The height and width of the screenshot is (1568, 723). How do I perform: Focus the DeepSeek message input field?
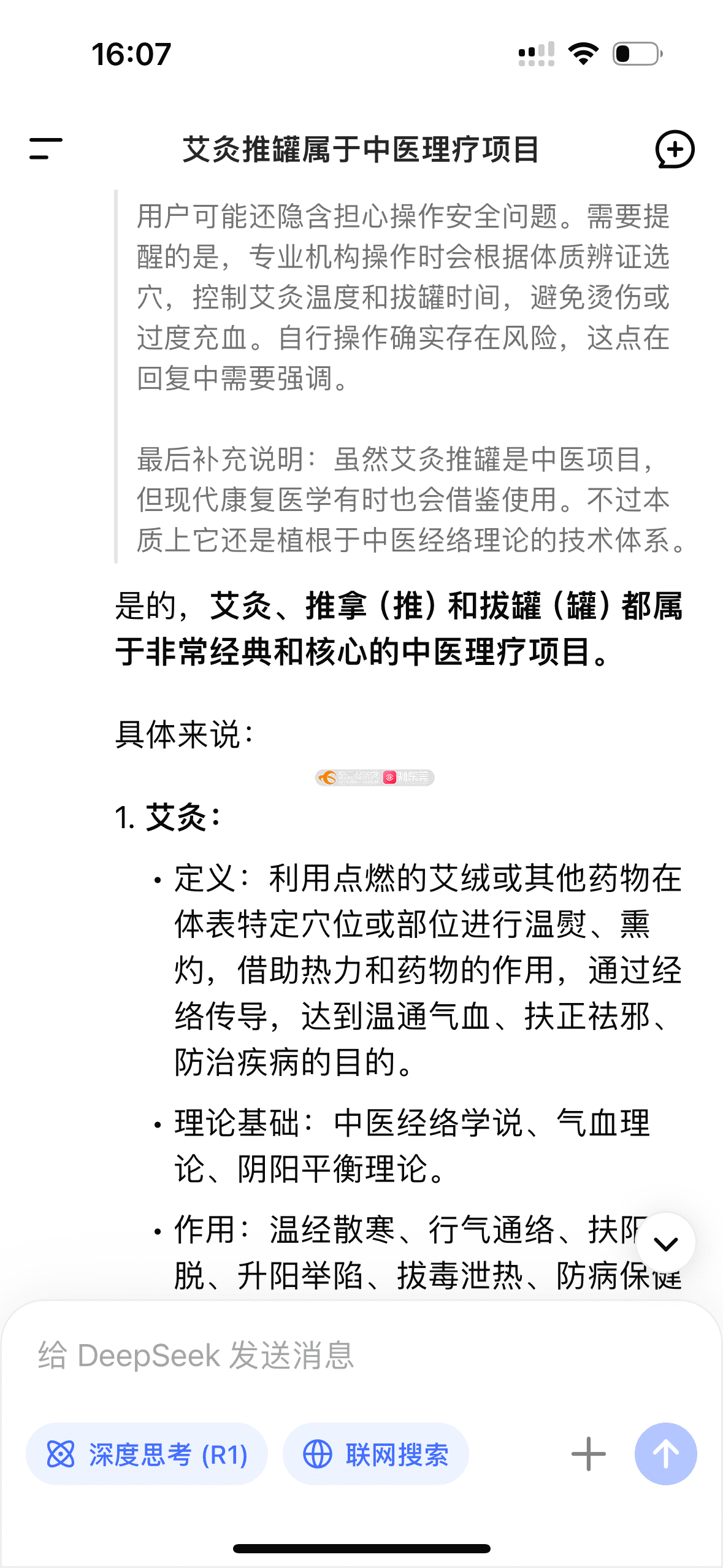tap(343, 1356)
